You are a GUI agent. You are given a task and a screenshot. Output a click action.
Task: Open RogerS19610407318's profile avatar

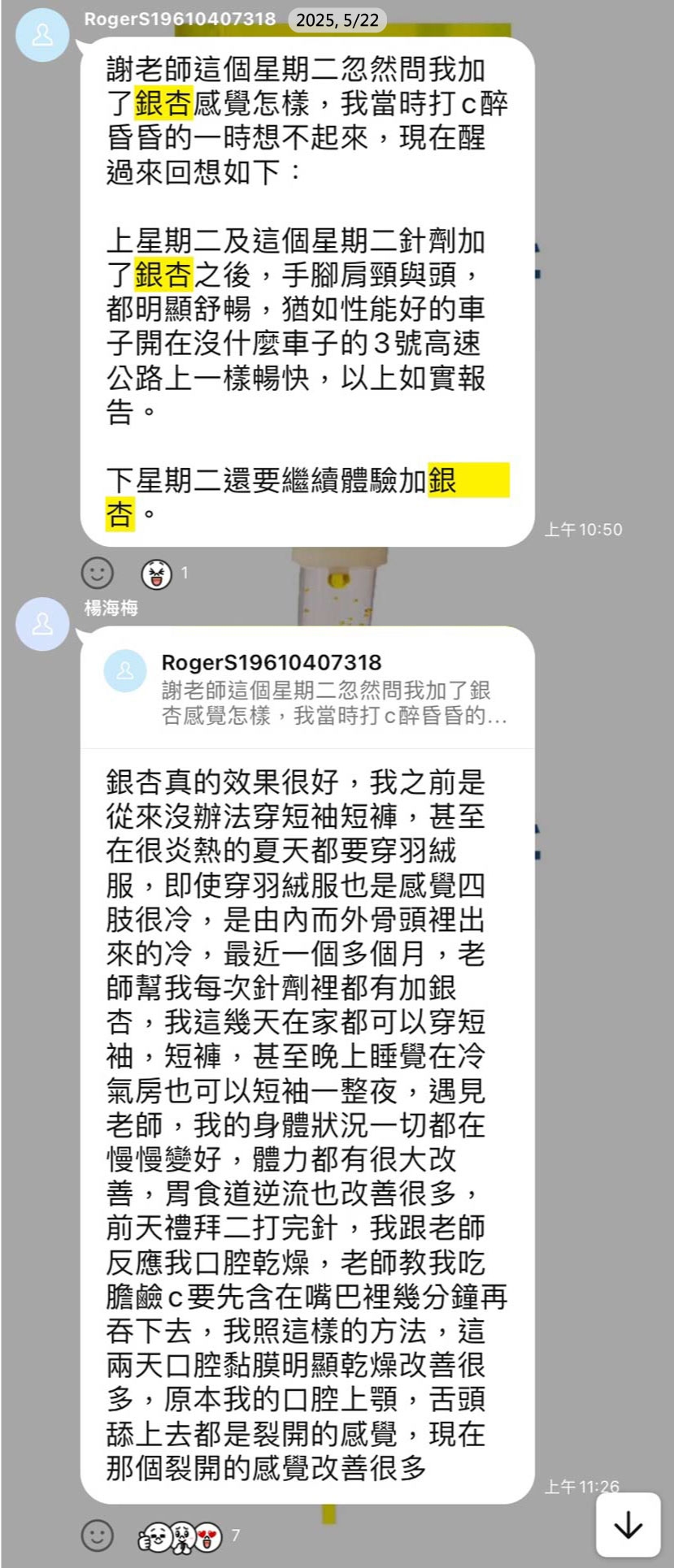coord(42,36)
